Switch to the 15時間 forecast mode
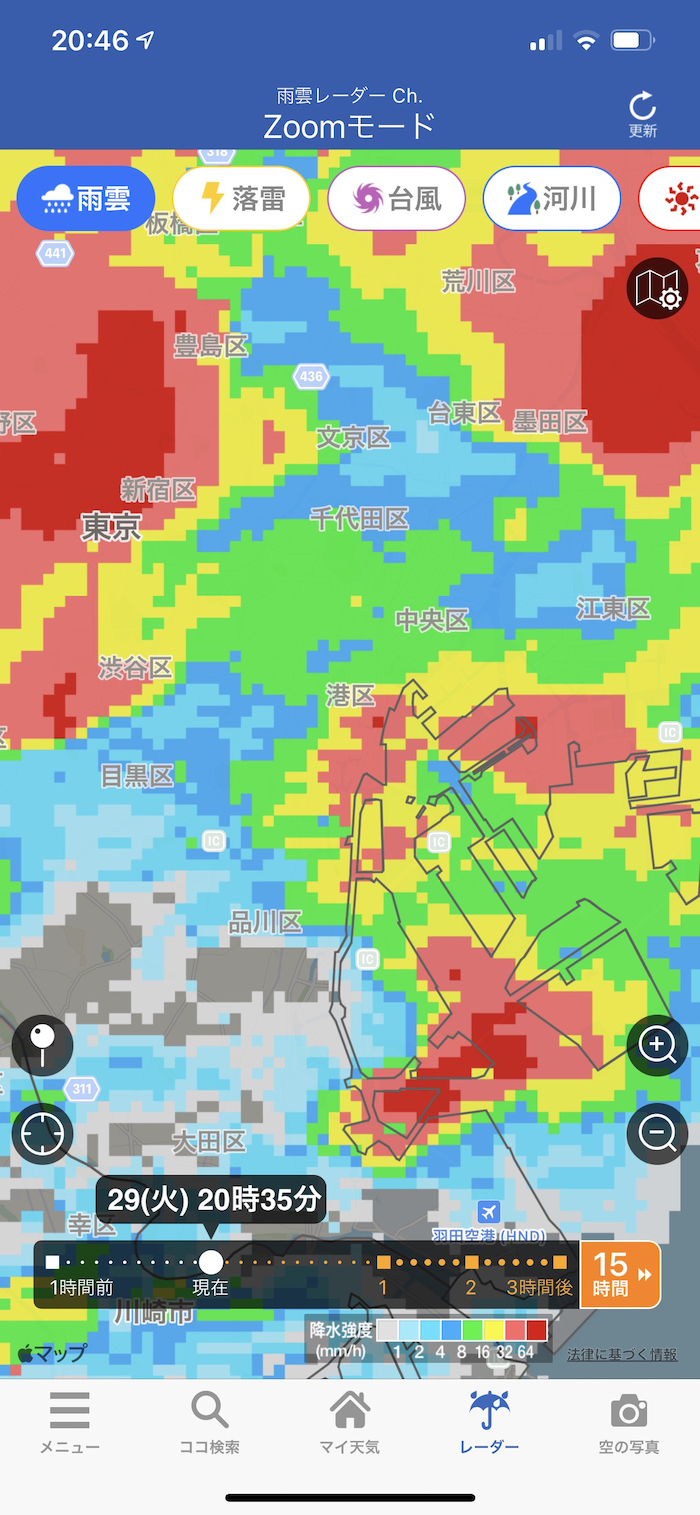 620,1274
